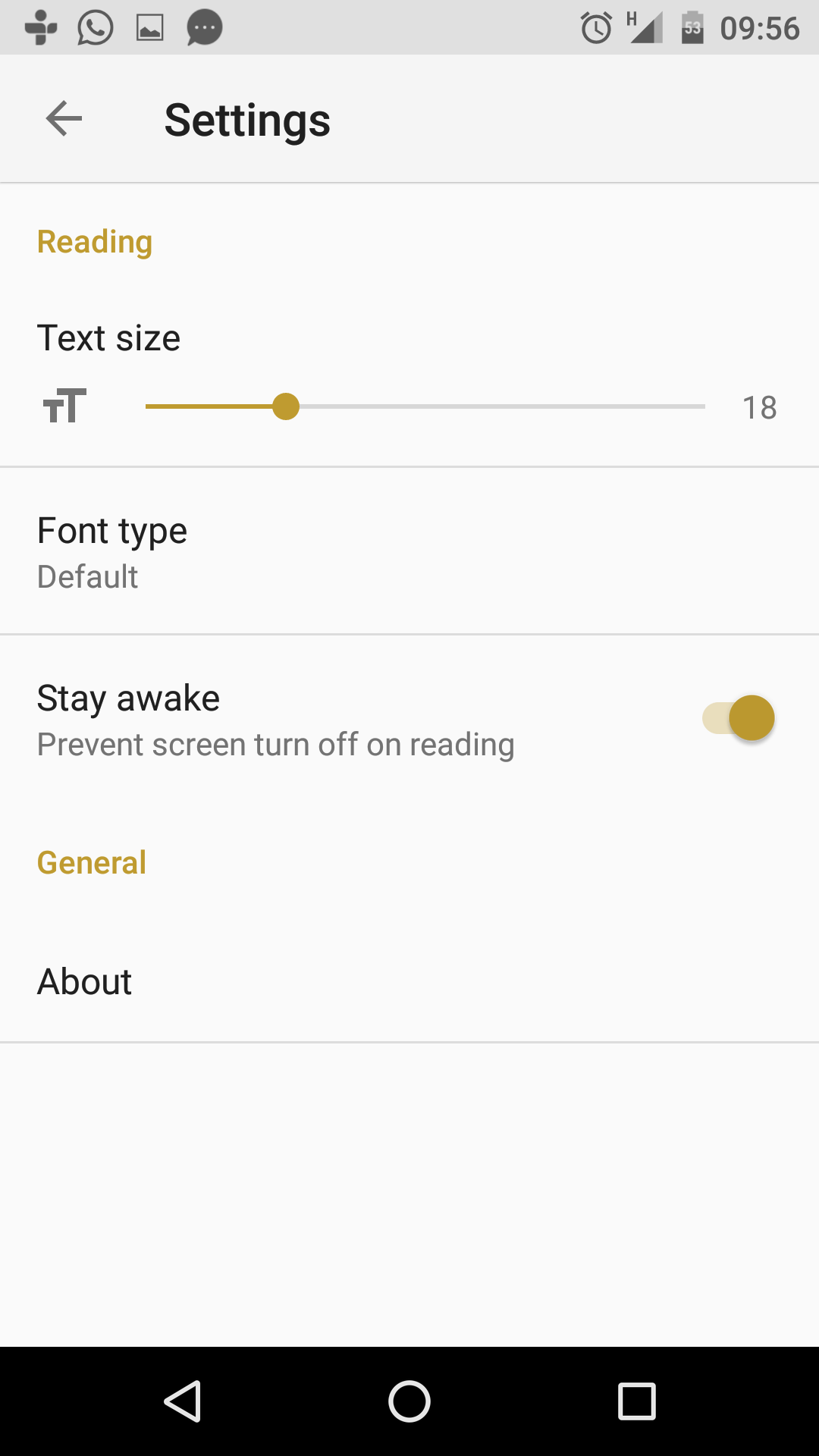819x1456 pixels.
Task: Disable the Stay awake switch
Action: (739, 717)
